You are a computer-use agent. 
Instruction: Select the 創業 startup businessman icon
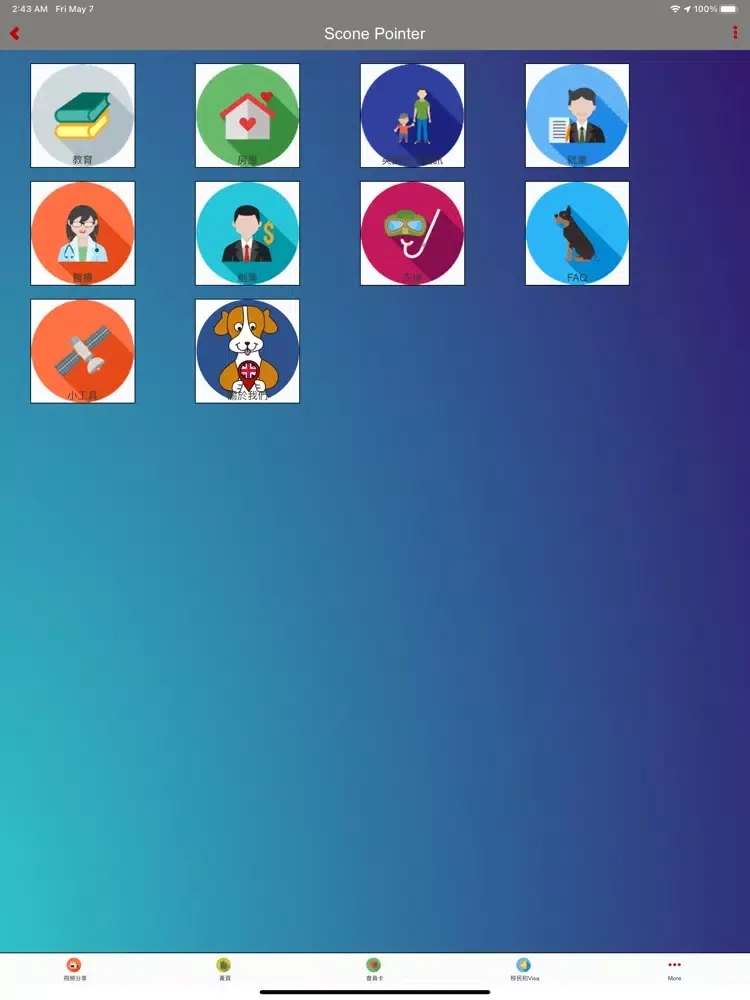tap(247, 232)
